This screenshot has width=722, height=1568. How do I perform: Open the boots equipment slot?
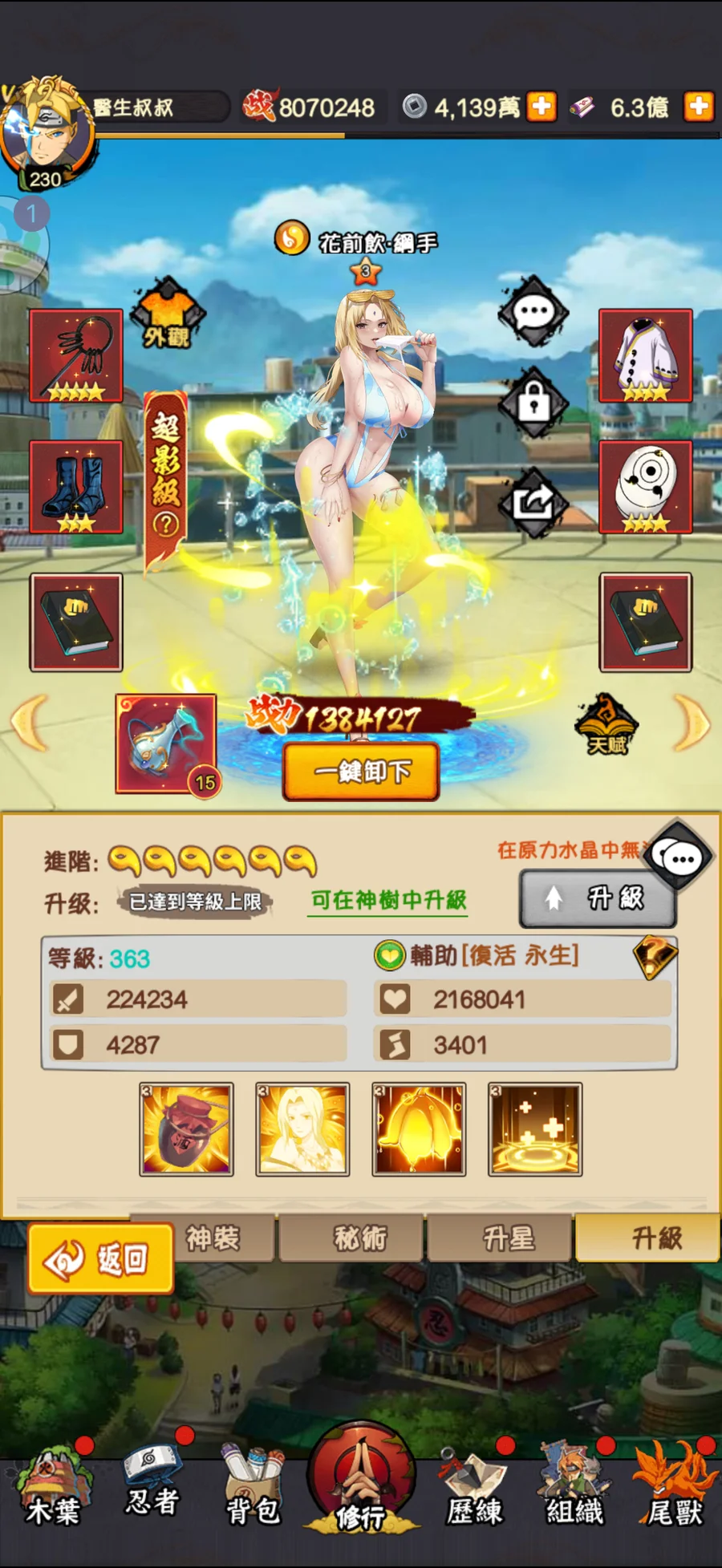click(x=76, y=487)
